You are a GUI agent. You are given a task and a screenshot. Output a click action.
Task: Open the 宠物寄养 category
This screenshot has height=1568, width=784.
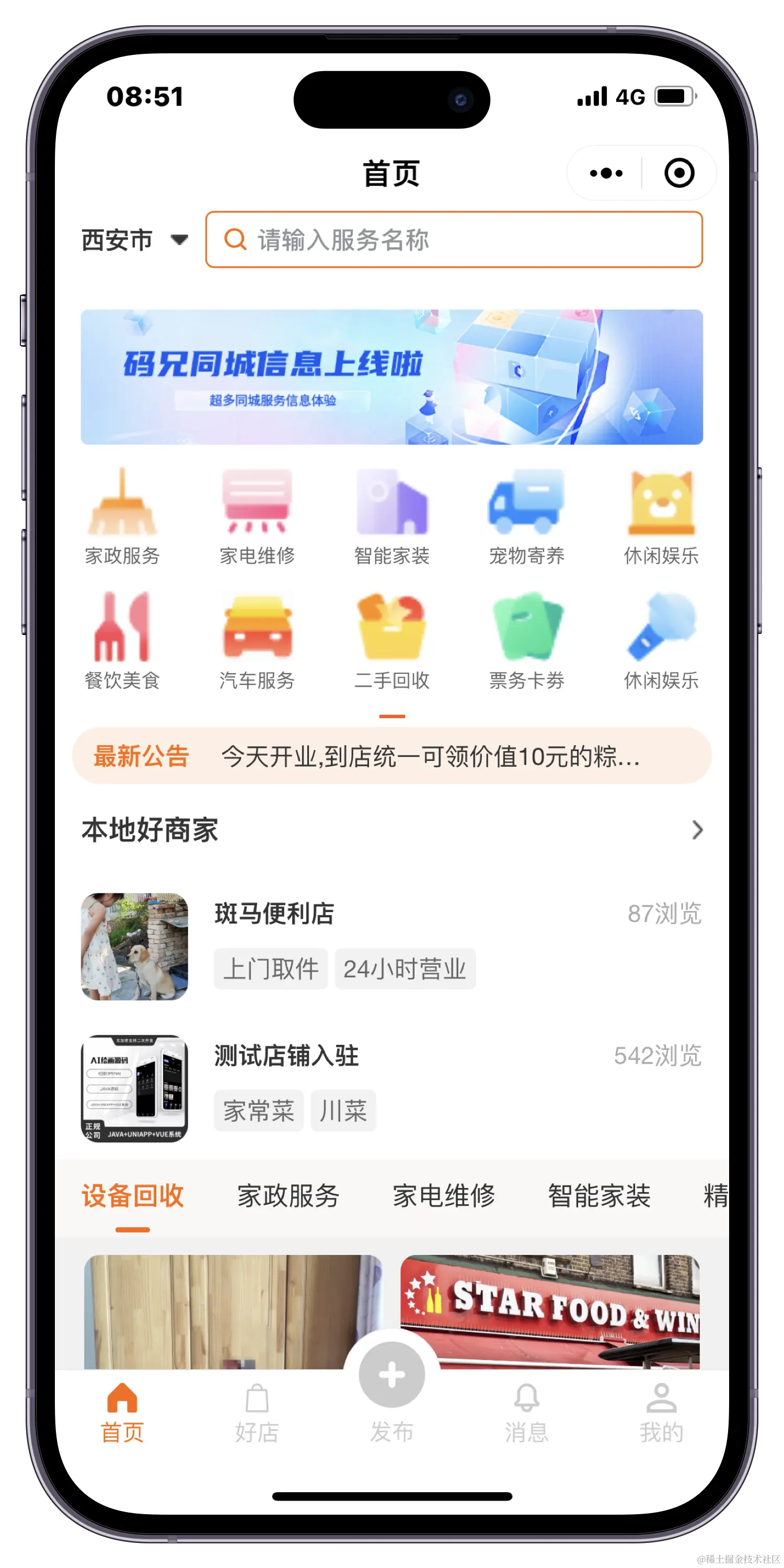(526, 517)
